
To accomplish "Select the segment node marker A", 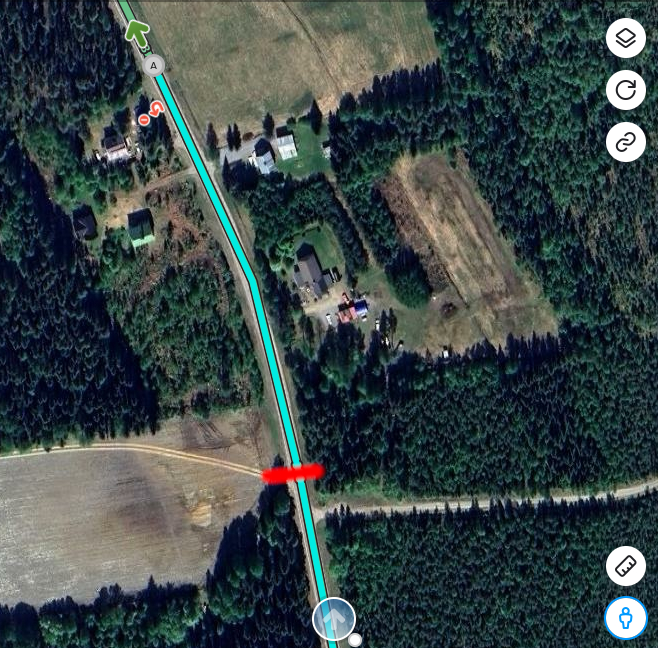I will coord(153,66).
